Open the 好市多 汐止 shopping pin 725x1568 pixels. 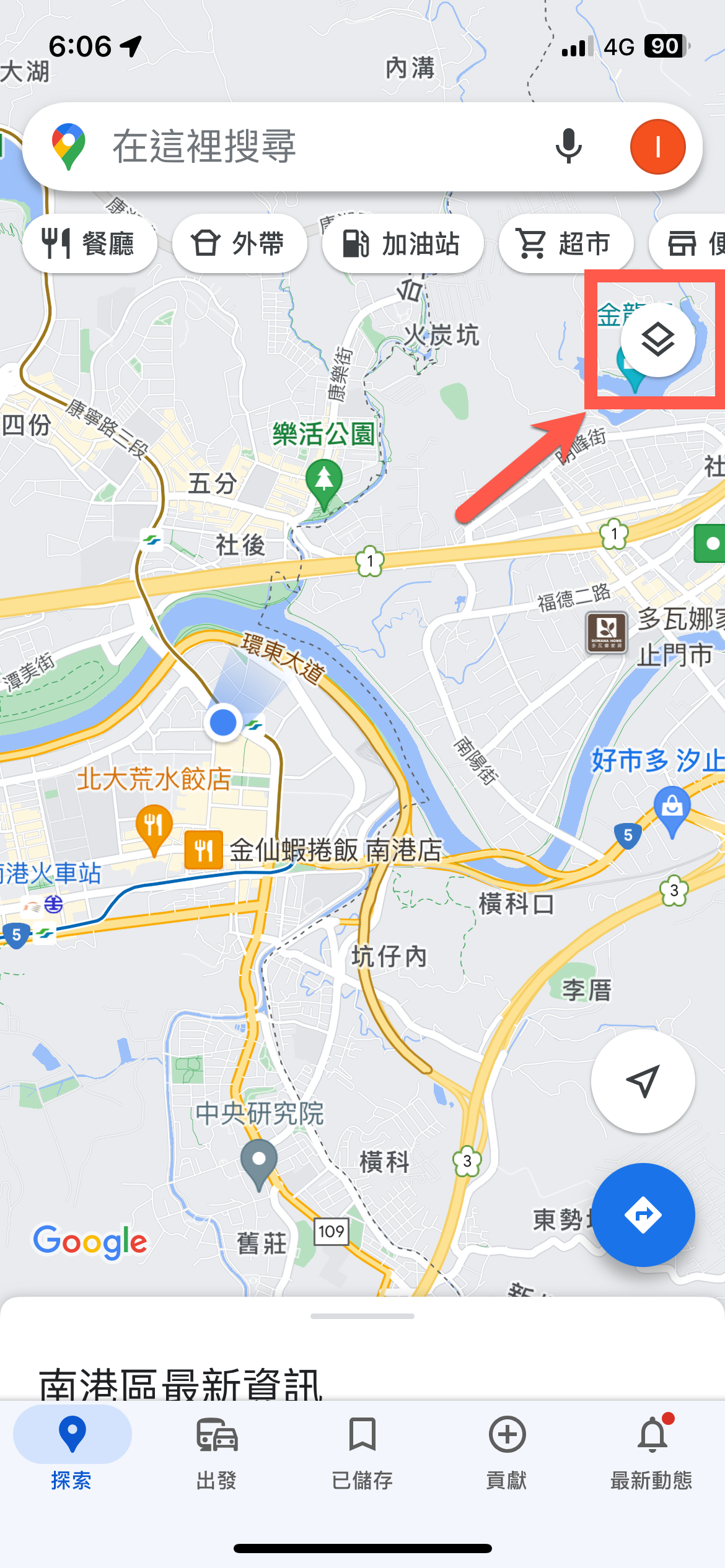672,806
